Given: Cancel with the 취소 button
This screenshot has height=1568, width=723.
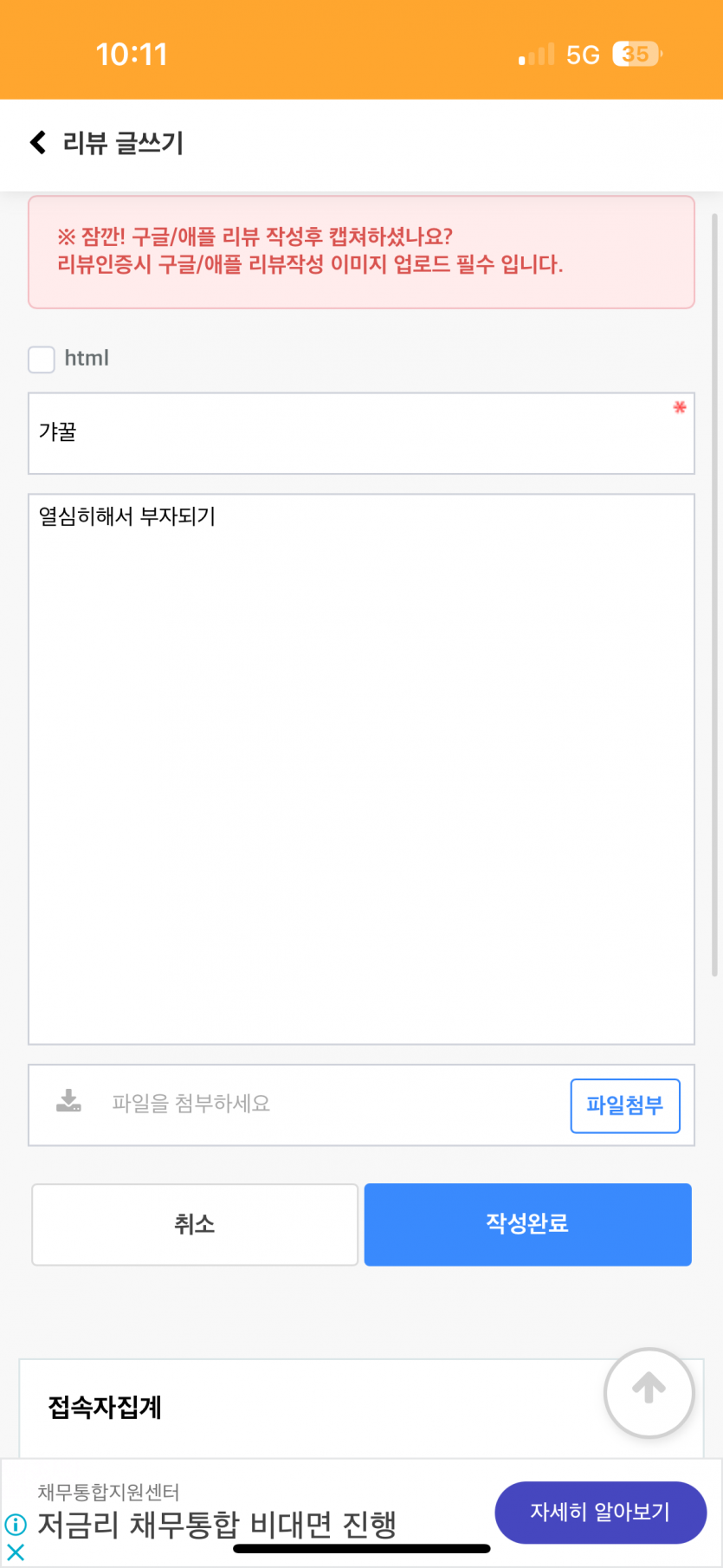Looking at the screenshot, I should [195, 1224].
